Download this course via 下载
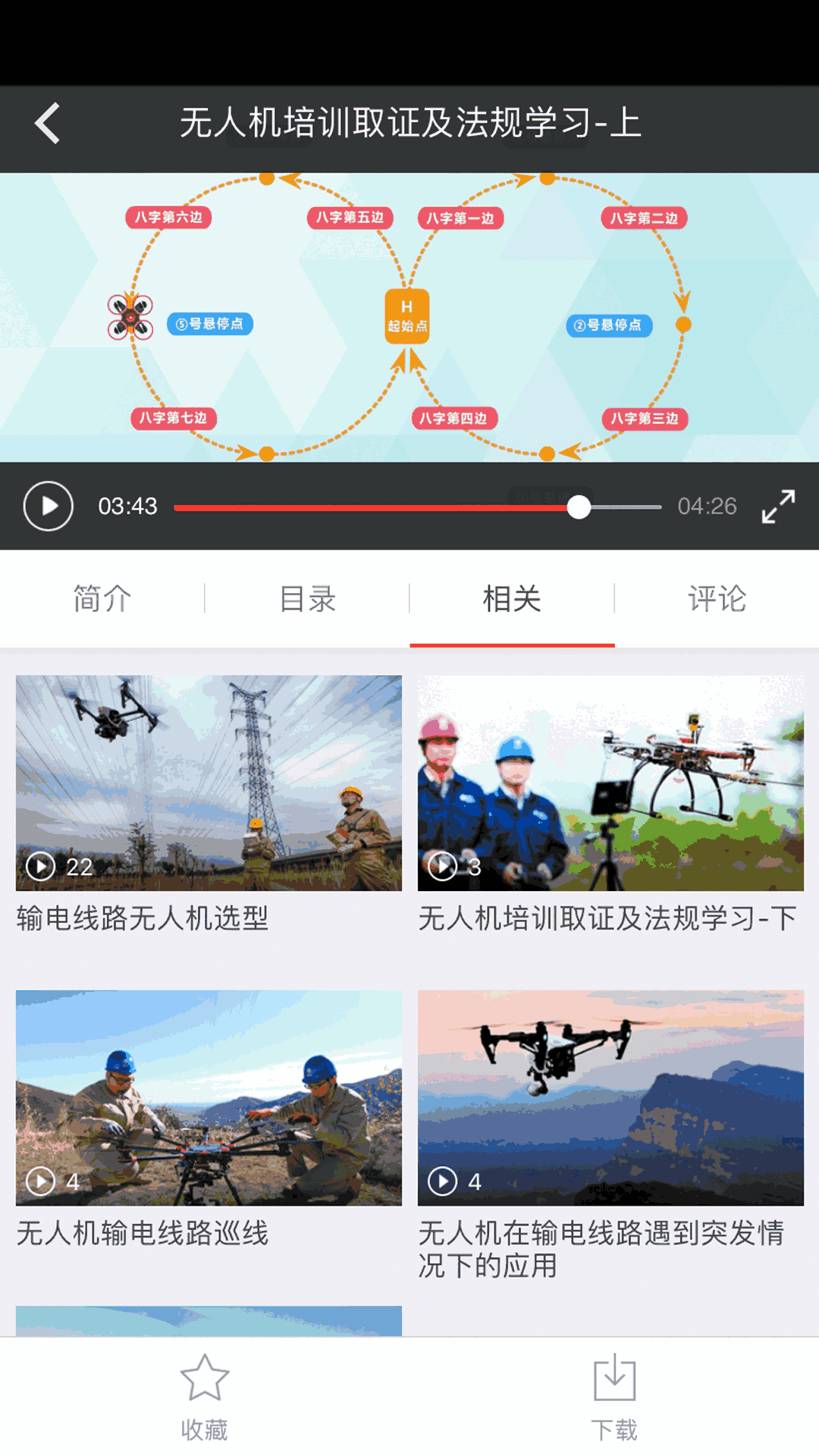This screenshot has height=1456, width=819. point(614,1397)
